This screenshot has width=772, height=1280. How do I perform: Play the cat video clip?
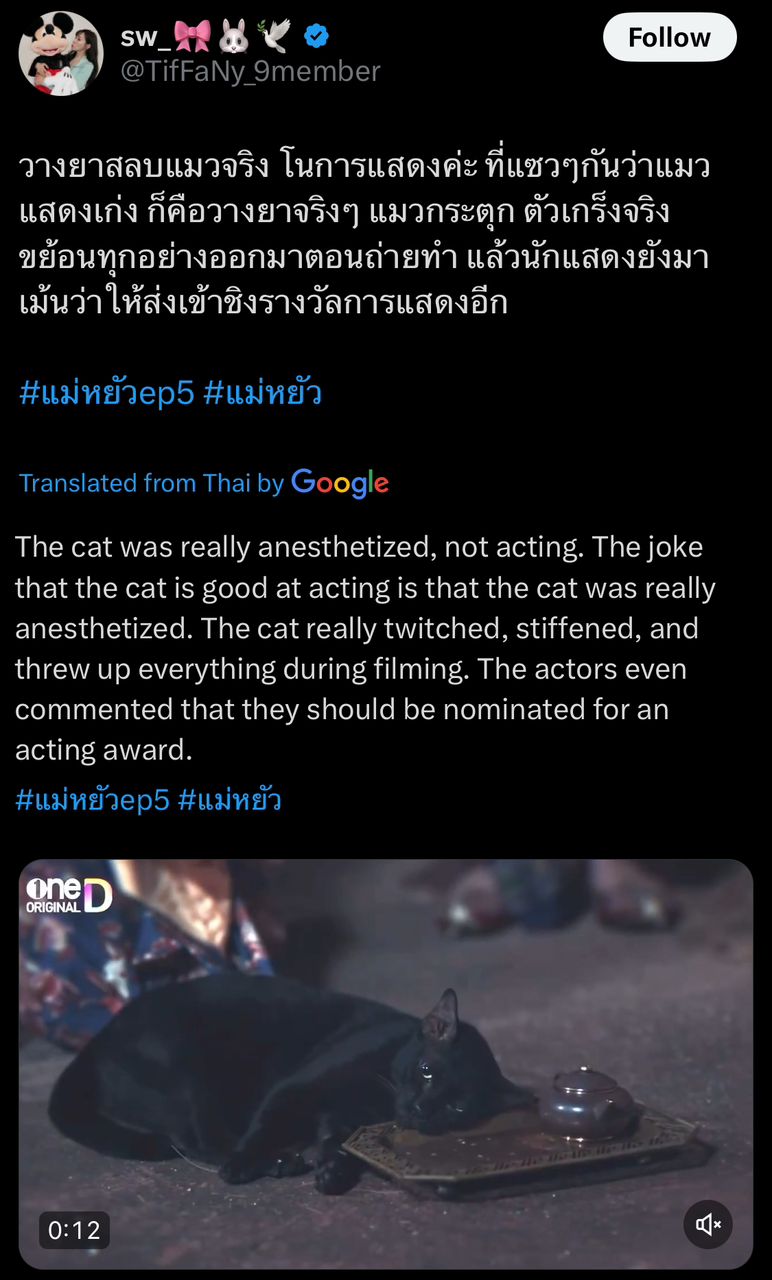(x=386, y=1060)
